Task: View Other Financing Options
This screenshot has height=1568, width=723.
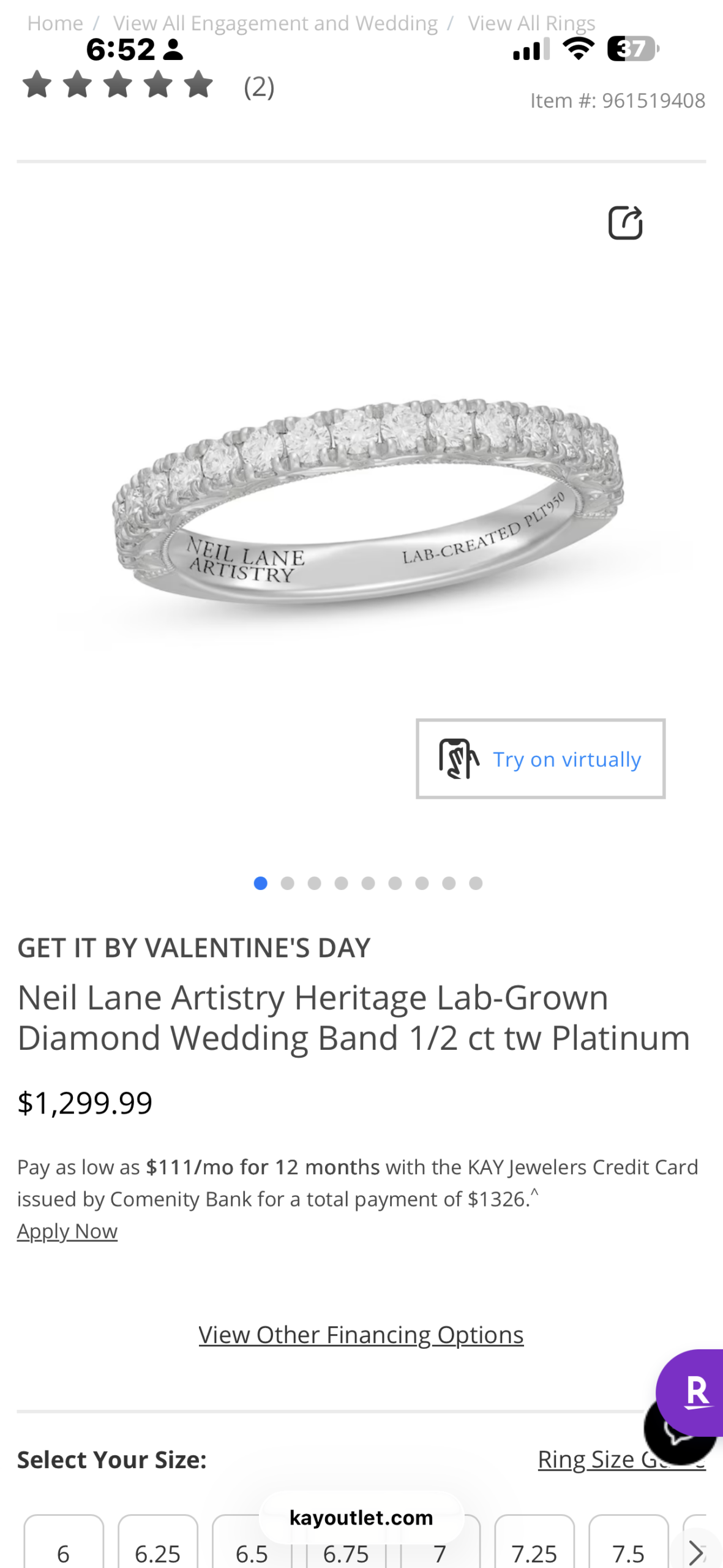Action: (x=361, y=1334)
